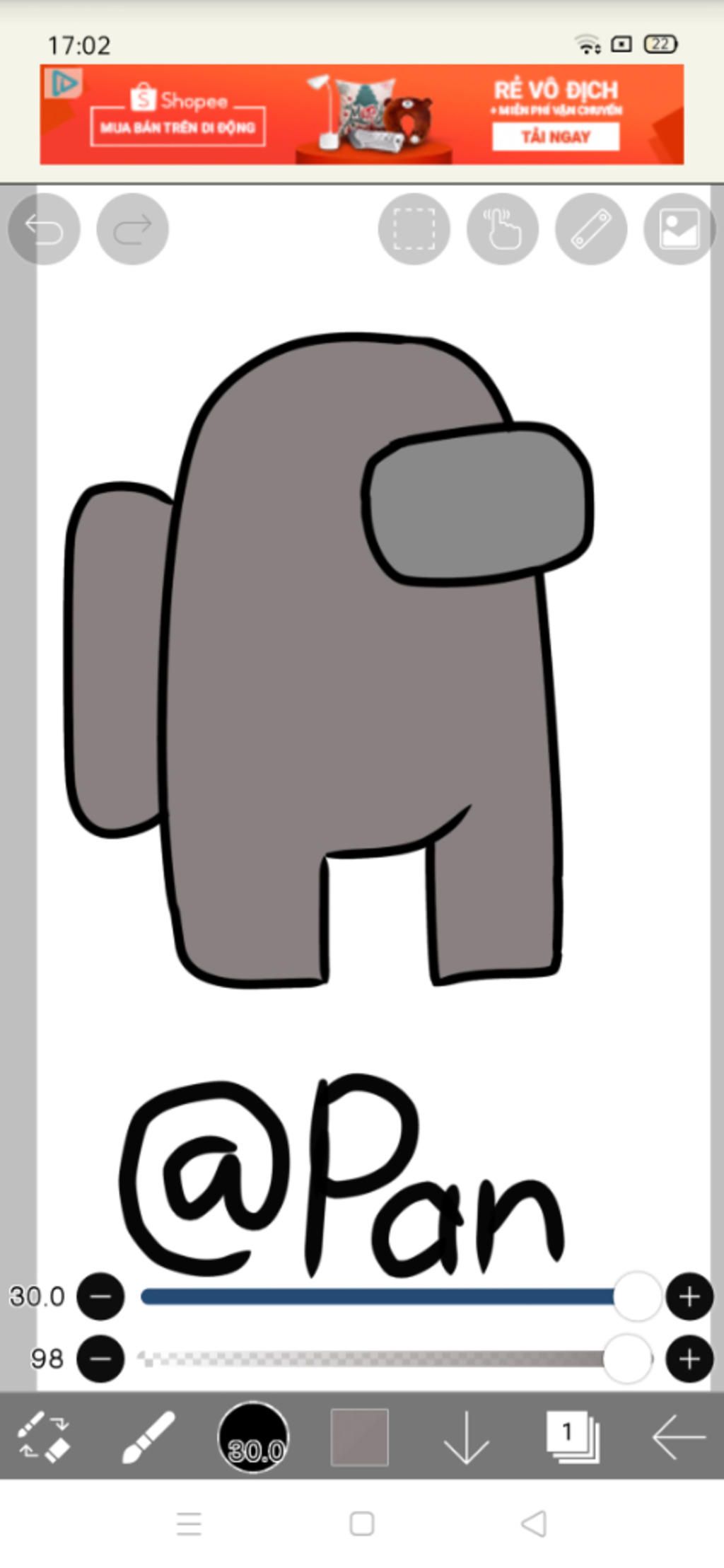Open the brush tool selector
Screen dimensions: 724x1568
pos(148,1436)
